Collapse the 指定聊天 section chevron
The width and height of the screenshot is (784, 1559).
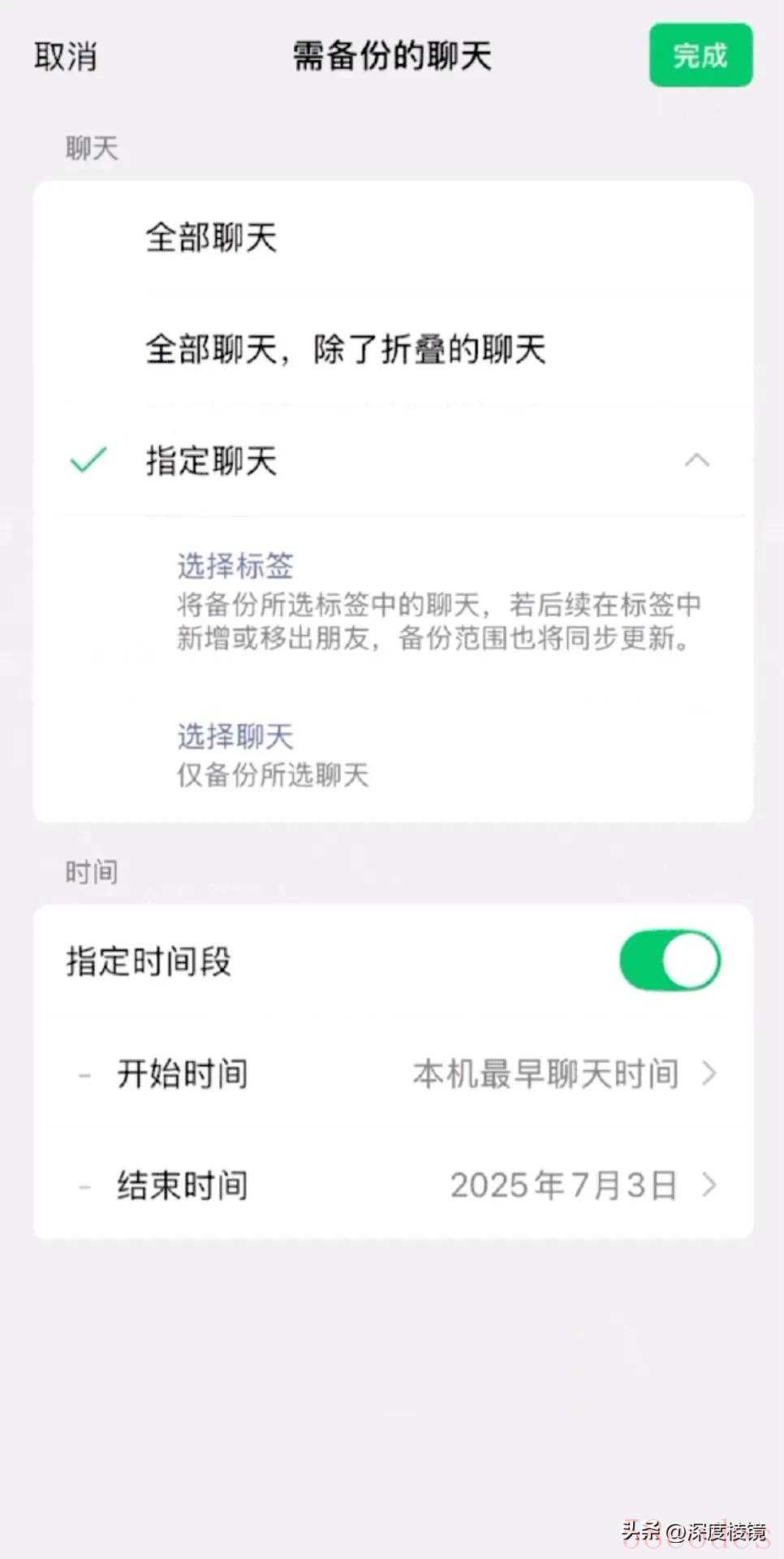point(697,461)
